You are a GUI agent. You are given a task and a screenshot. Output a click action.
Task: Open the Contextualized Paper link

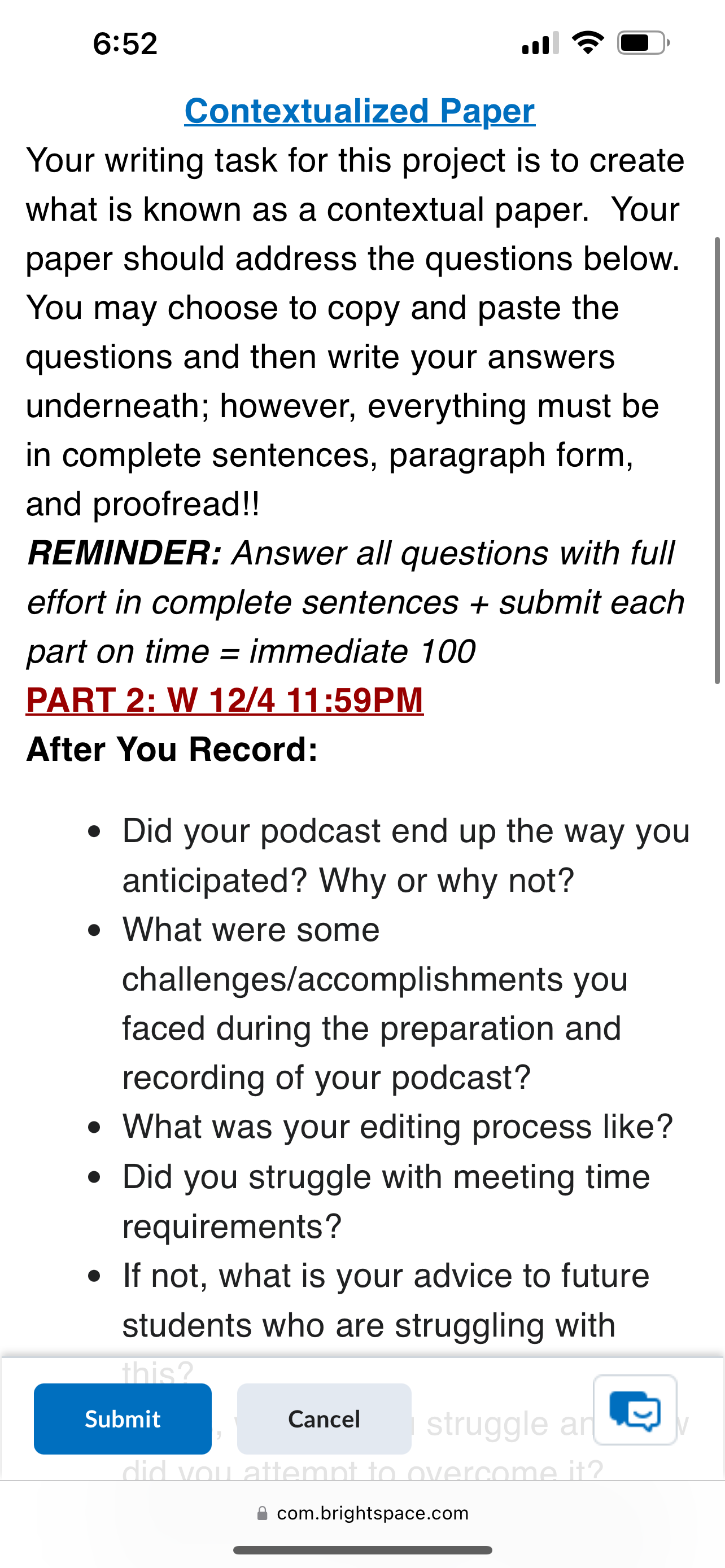point(360,111)
